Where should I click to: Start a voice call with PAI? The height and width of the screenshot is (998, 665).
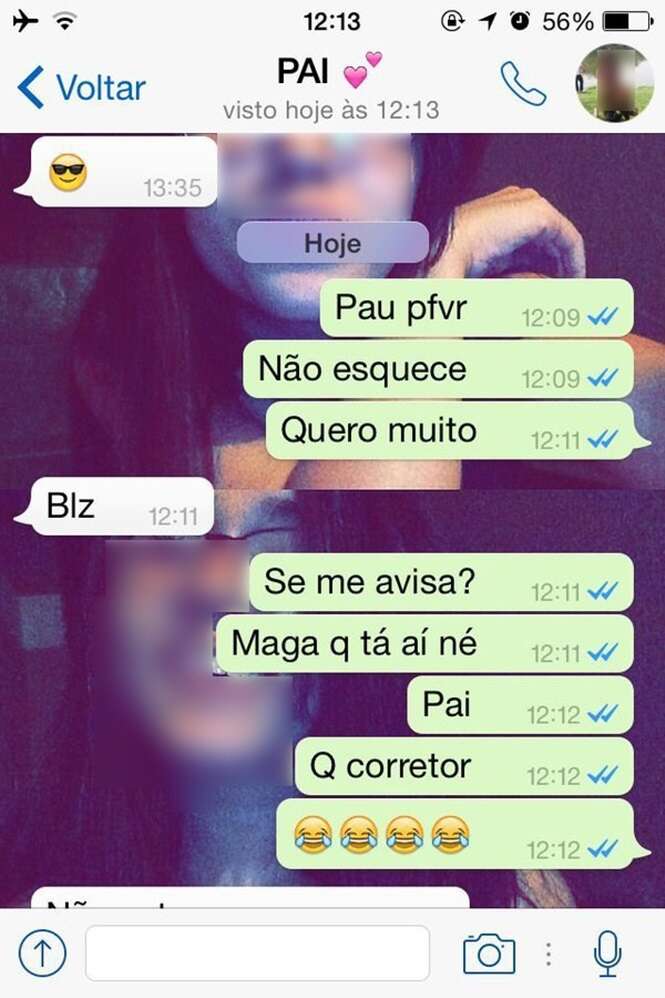[523, 85]
